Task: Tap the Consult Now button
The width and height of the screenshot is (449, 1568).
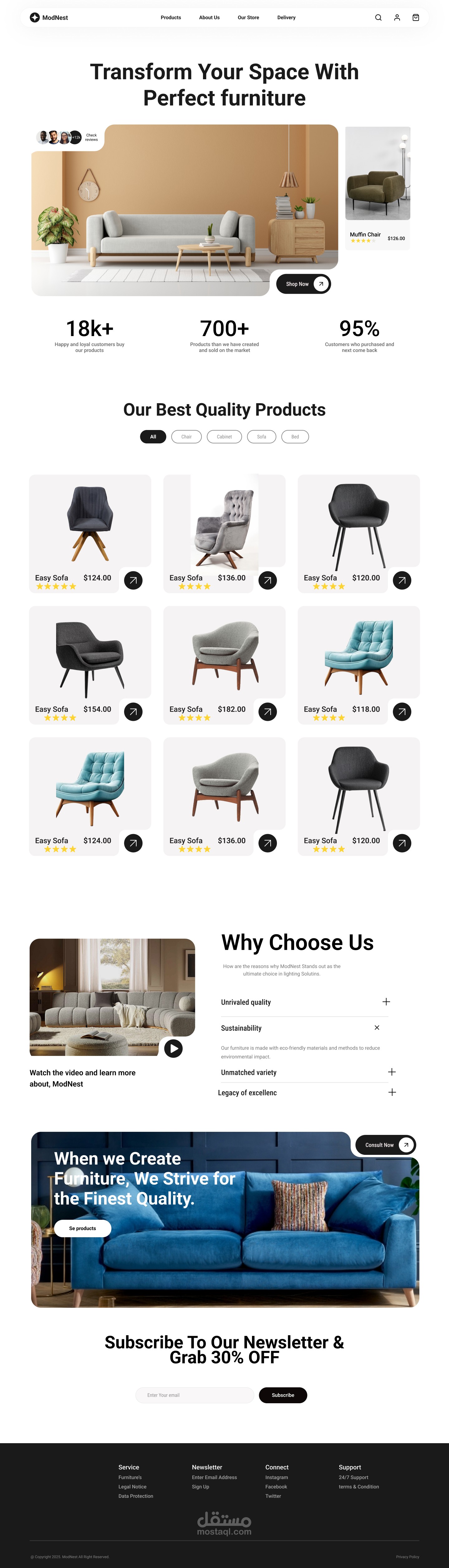Action: (x=385, y=1144)
